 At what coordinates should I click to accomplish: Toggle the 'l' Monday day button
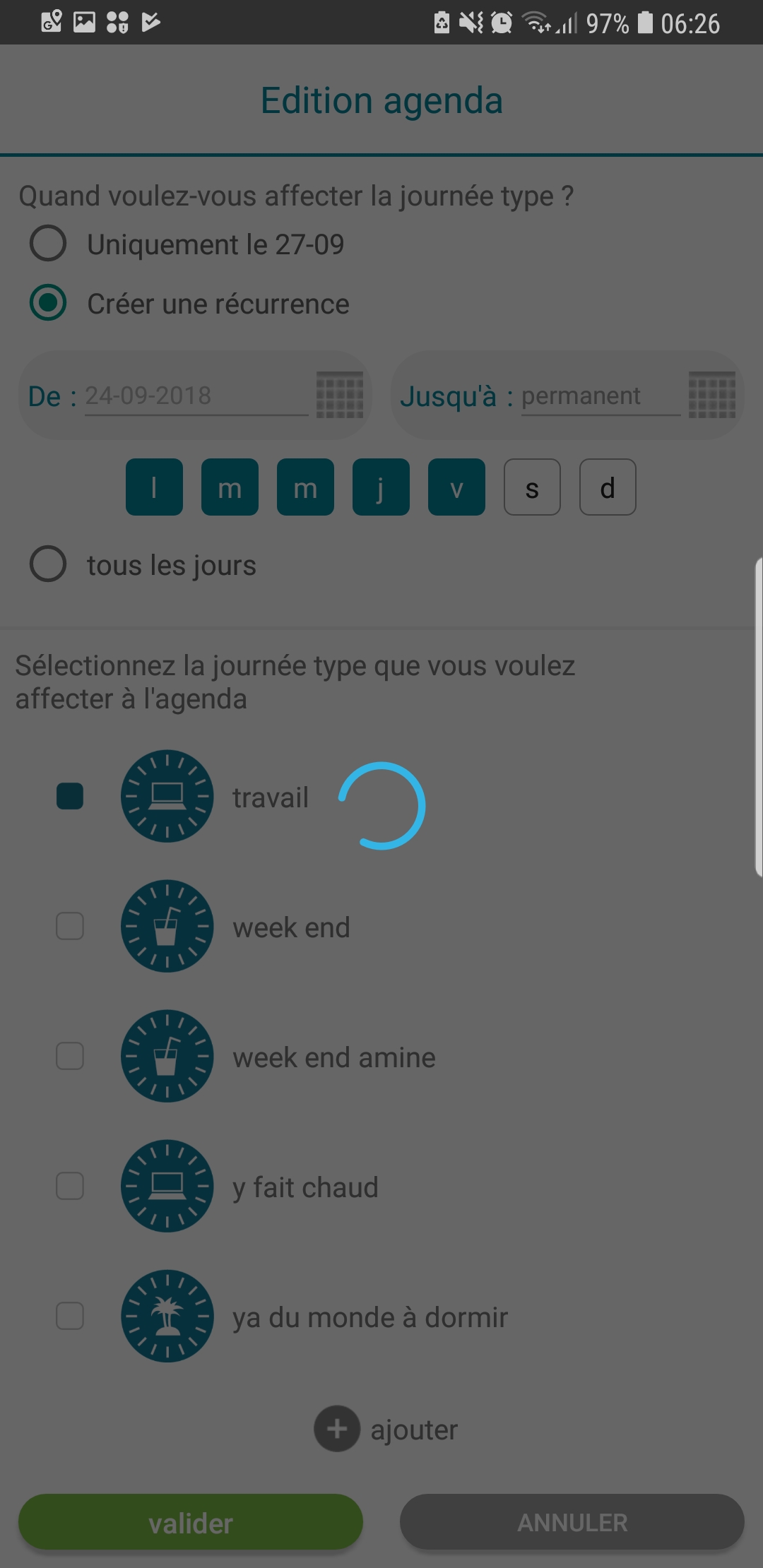click(x=154, y=487)
